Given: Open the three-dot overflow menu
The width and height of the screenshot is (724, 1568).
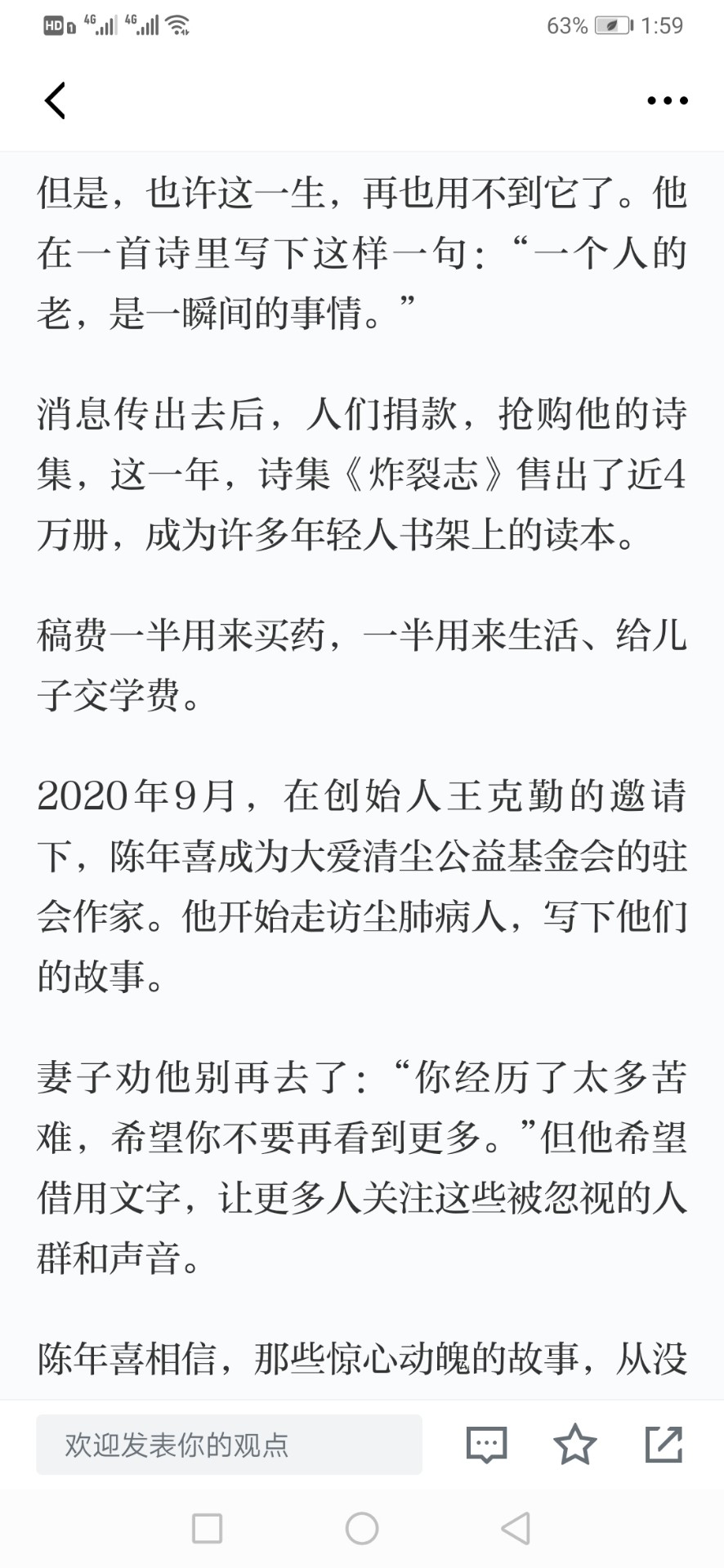Looking at the screenshot, I should coord(667,100).
